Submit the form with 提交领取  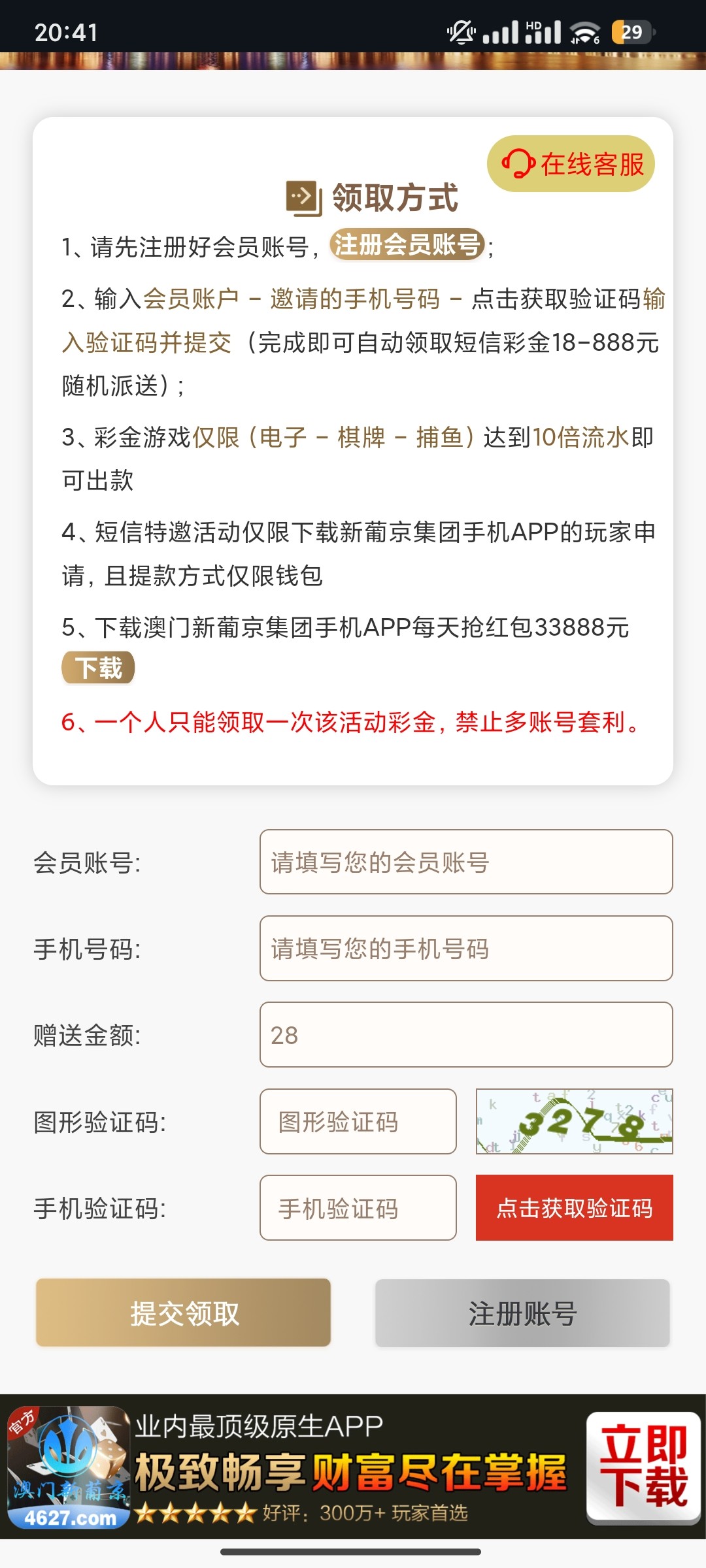183,1313
